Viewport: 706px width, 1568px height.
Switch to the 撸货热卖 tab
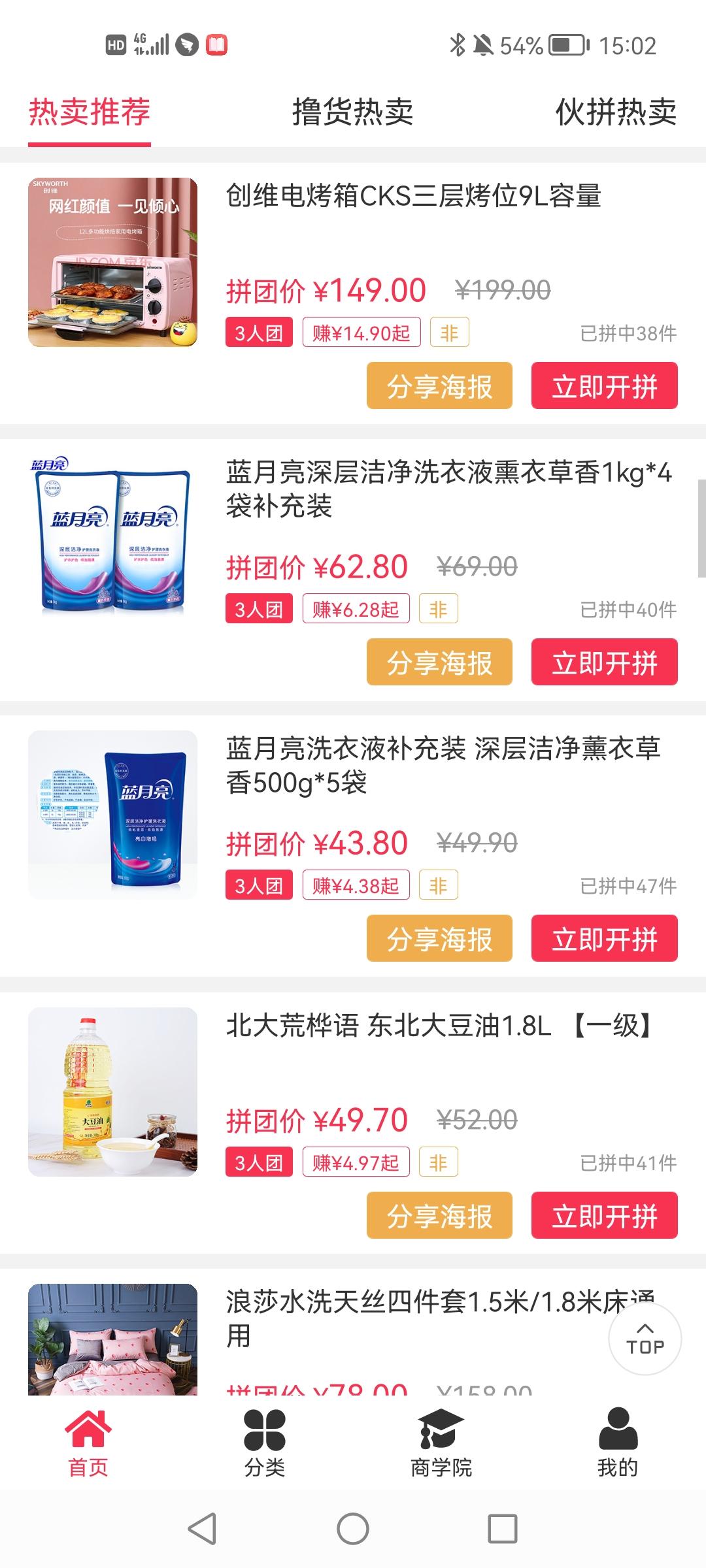click(352, 112)
